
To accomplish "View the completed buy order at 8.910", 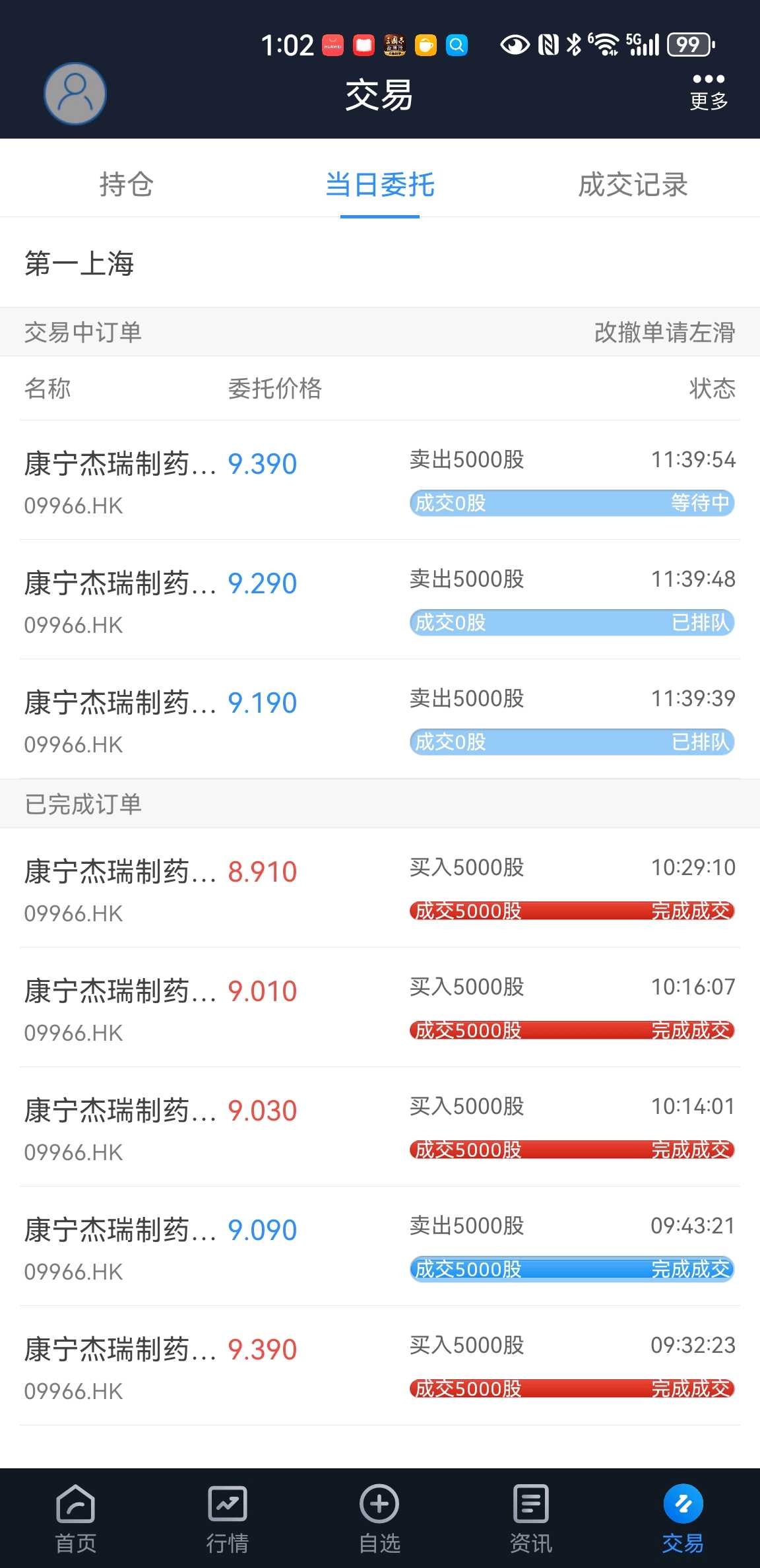I will click(380, 888).
